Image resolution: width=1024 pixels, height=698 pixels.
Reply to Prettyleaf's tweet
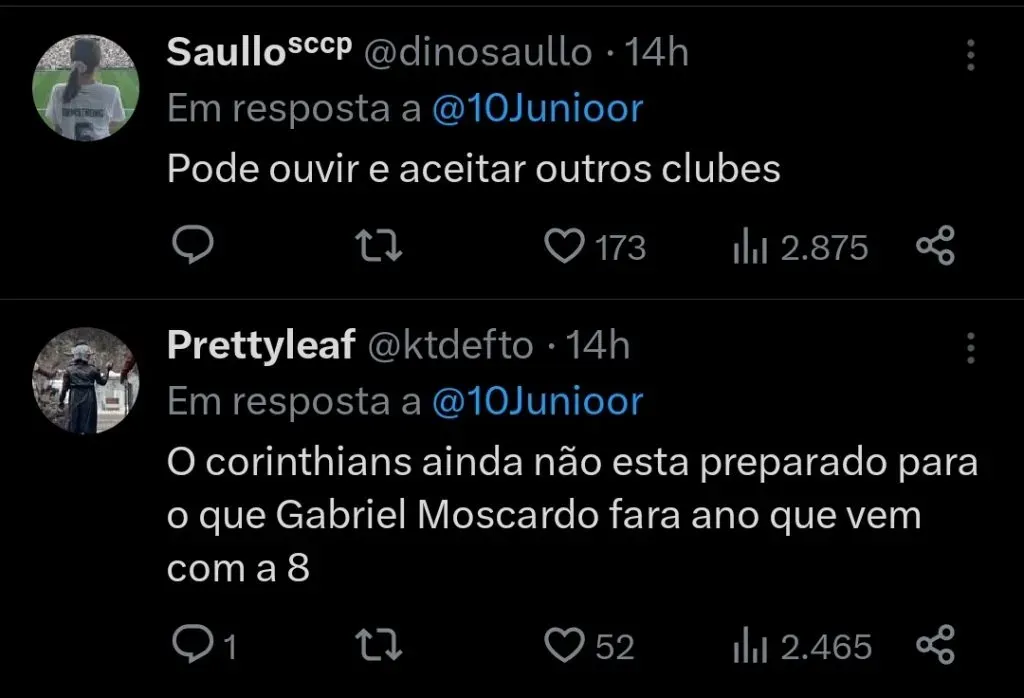coord(190,645)
